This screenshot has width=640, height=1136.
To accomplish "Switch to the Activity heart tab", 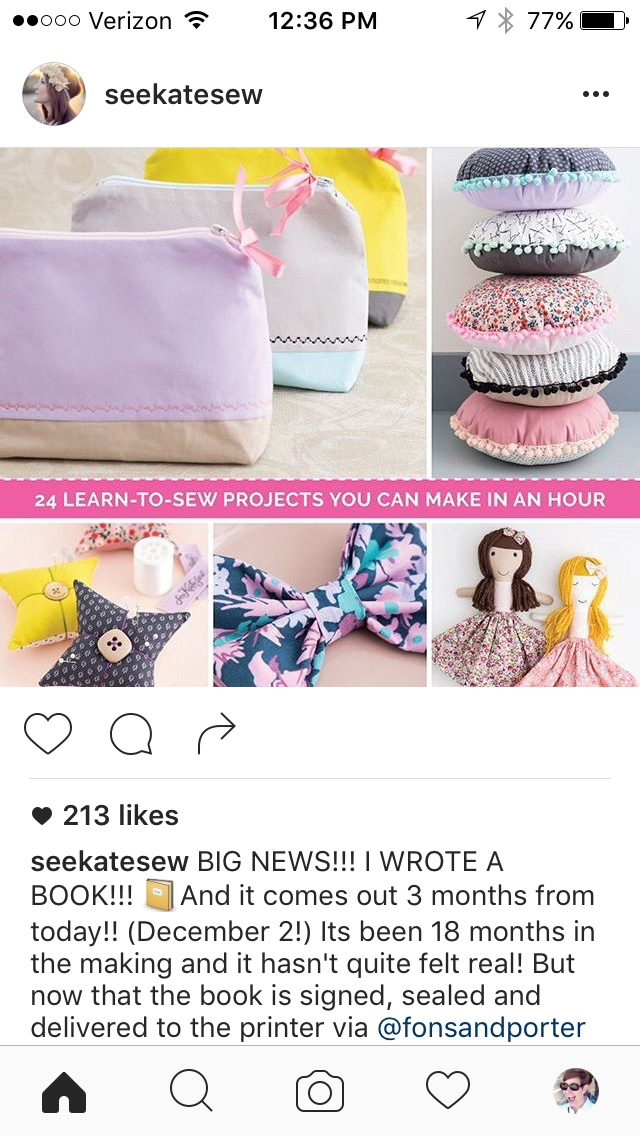I will (x=447, y=1091).
